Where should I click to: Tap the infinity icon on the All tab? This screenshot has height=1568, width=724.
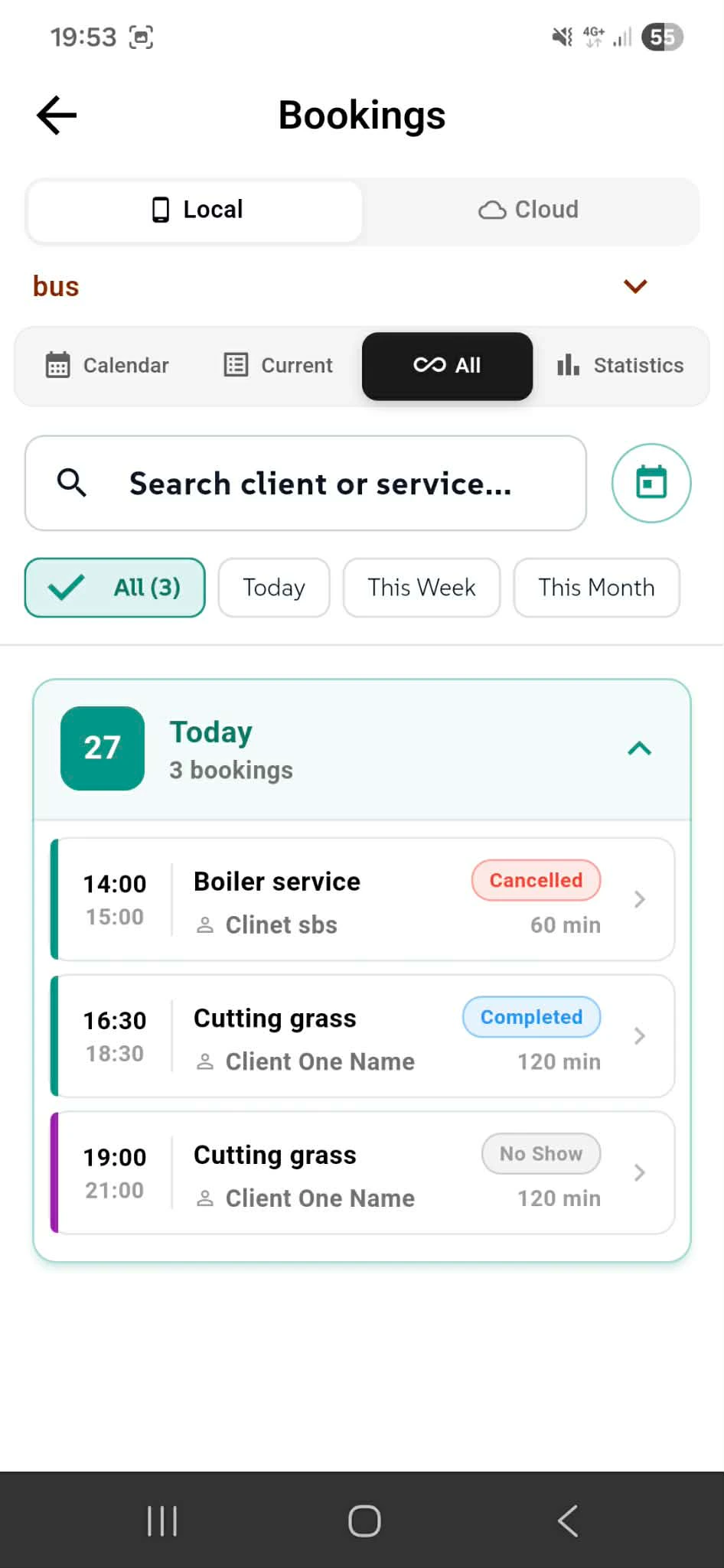tap(429, 366)
